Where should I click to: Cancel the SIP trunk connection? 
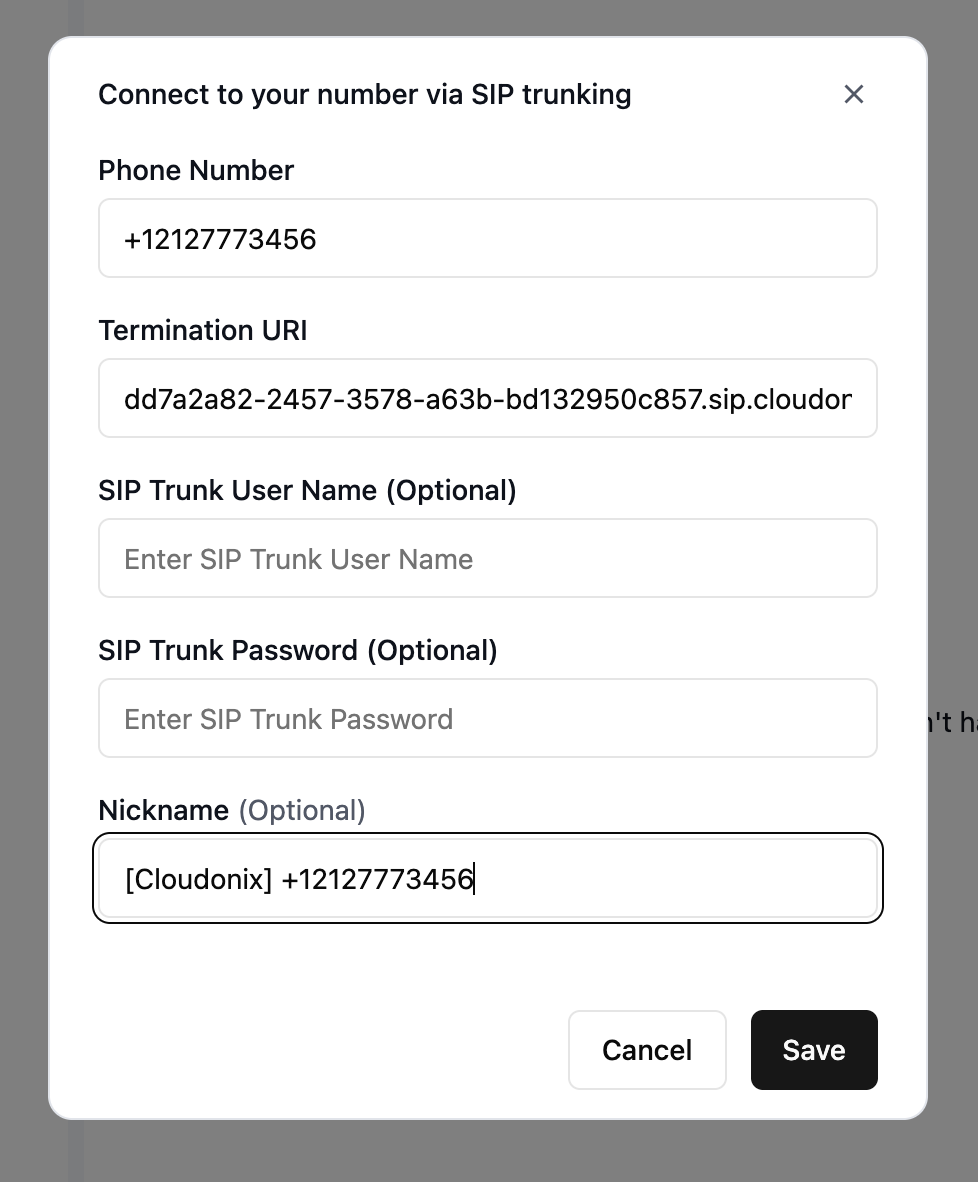point(647,1050)
